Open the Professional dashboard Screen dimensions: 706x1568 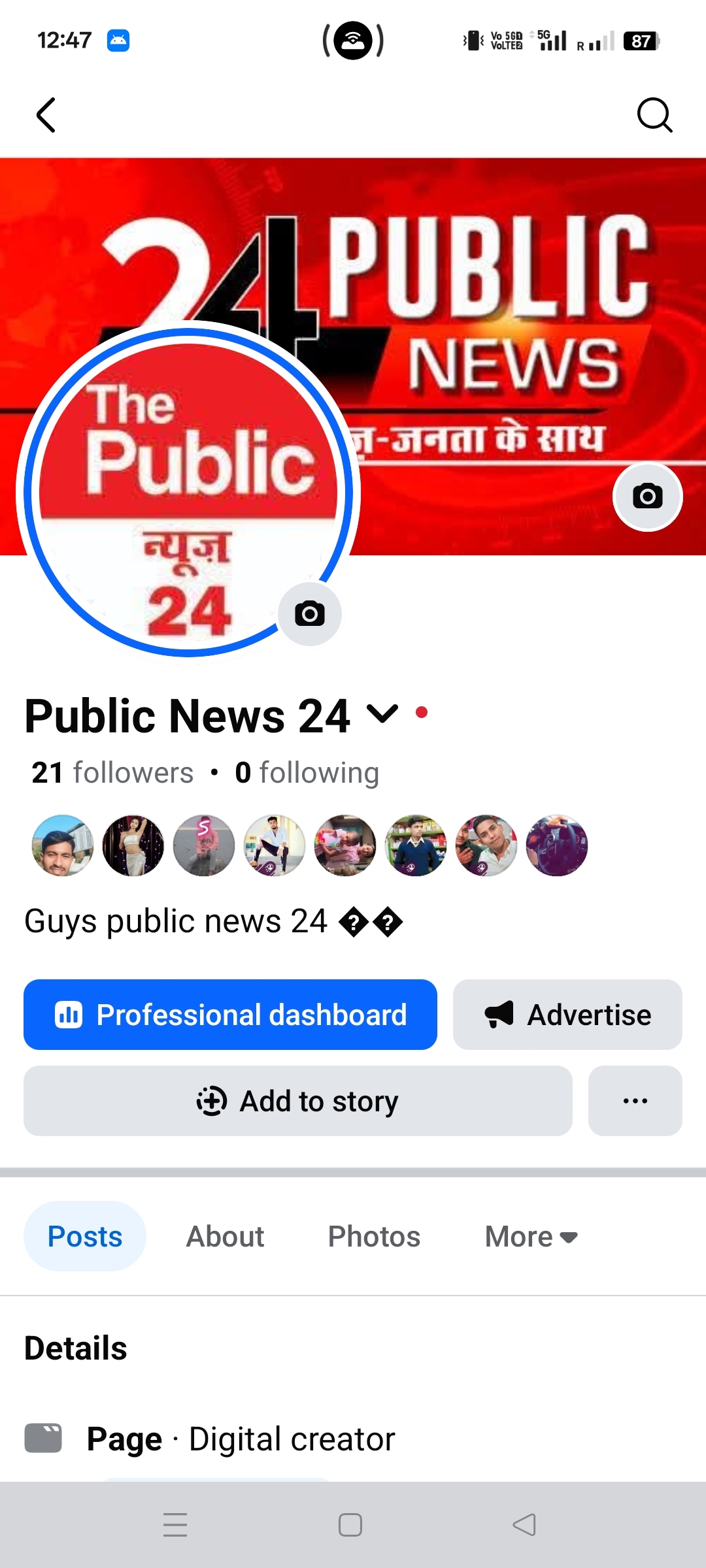coord(230,1015)
